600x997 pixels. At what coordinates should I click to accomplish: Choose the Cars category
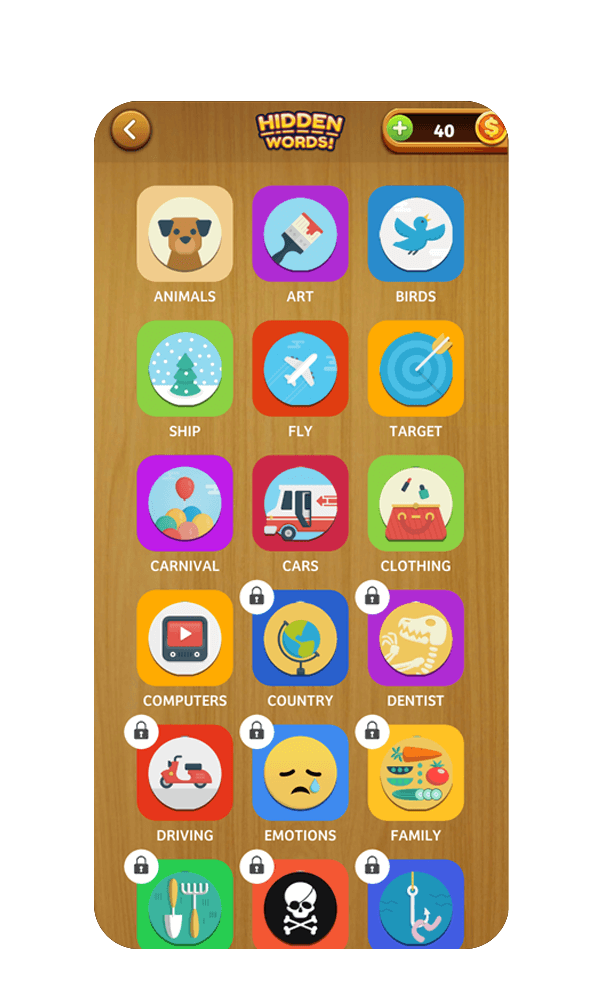[x=300, y=503]
